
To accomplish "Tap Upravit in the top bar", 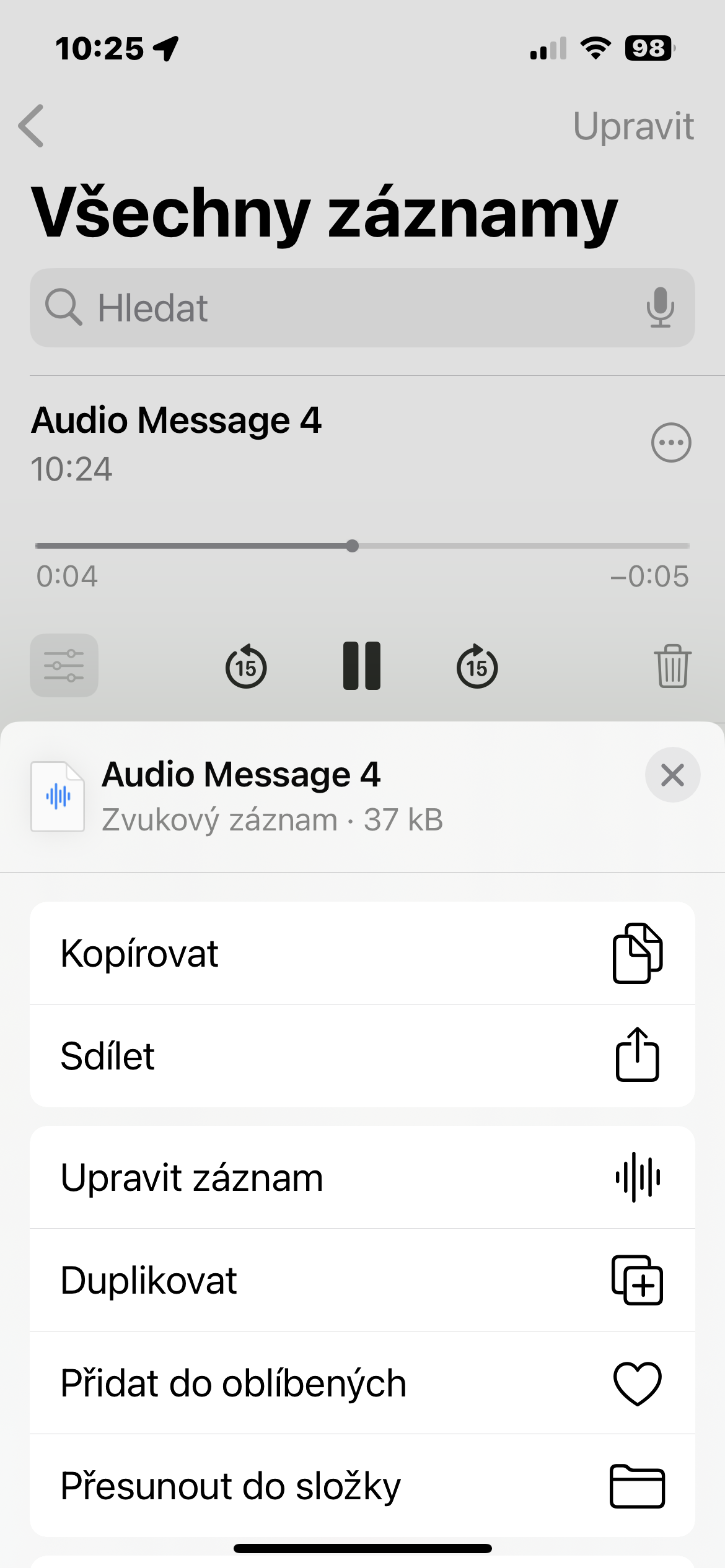I will pos(633,126).
